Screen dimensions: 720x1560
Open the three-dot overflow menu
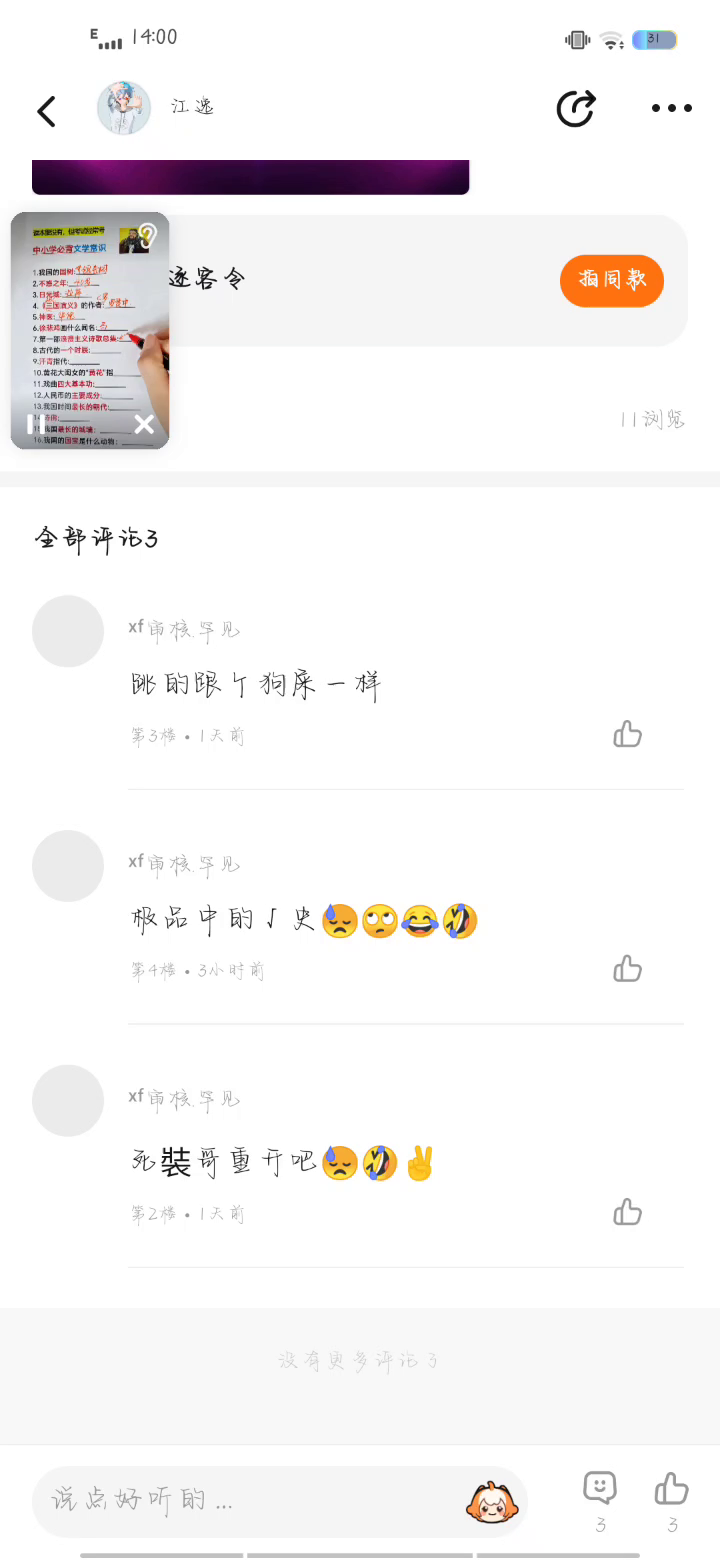pos(672,108)
